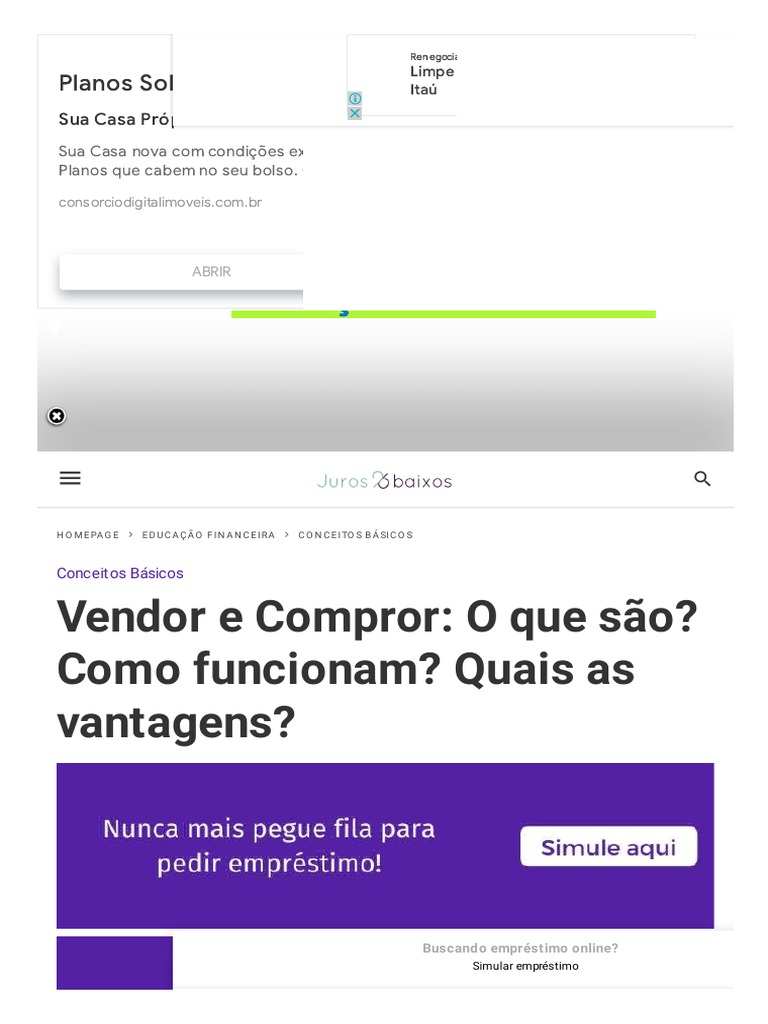
Task: Dismiss the overlay with the round close icon
Action: pos(57,416)
